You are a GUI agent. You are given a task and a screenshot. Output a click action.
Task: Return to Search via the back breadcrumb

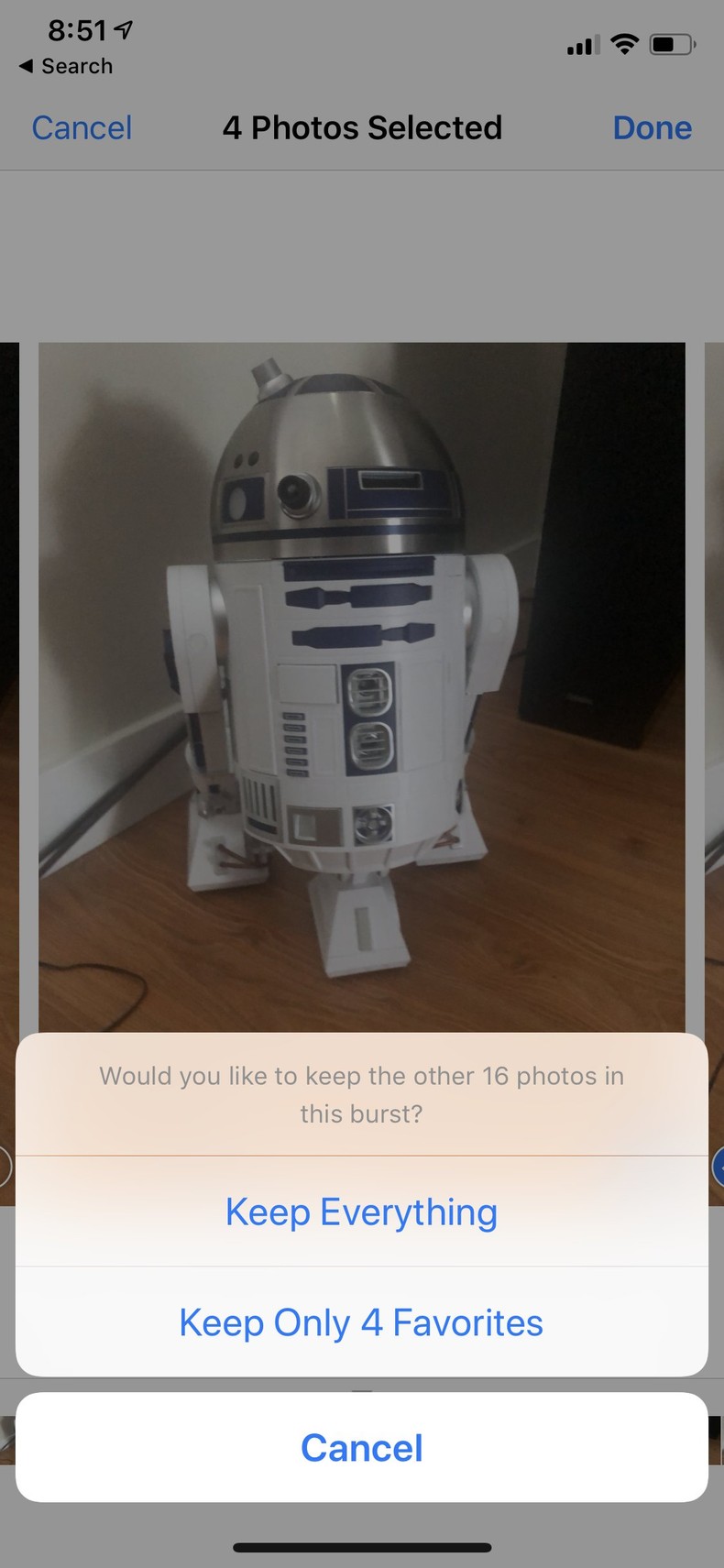pos(66,66)
